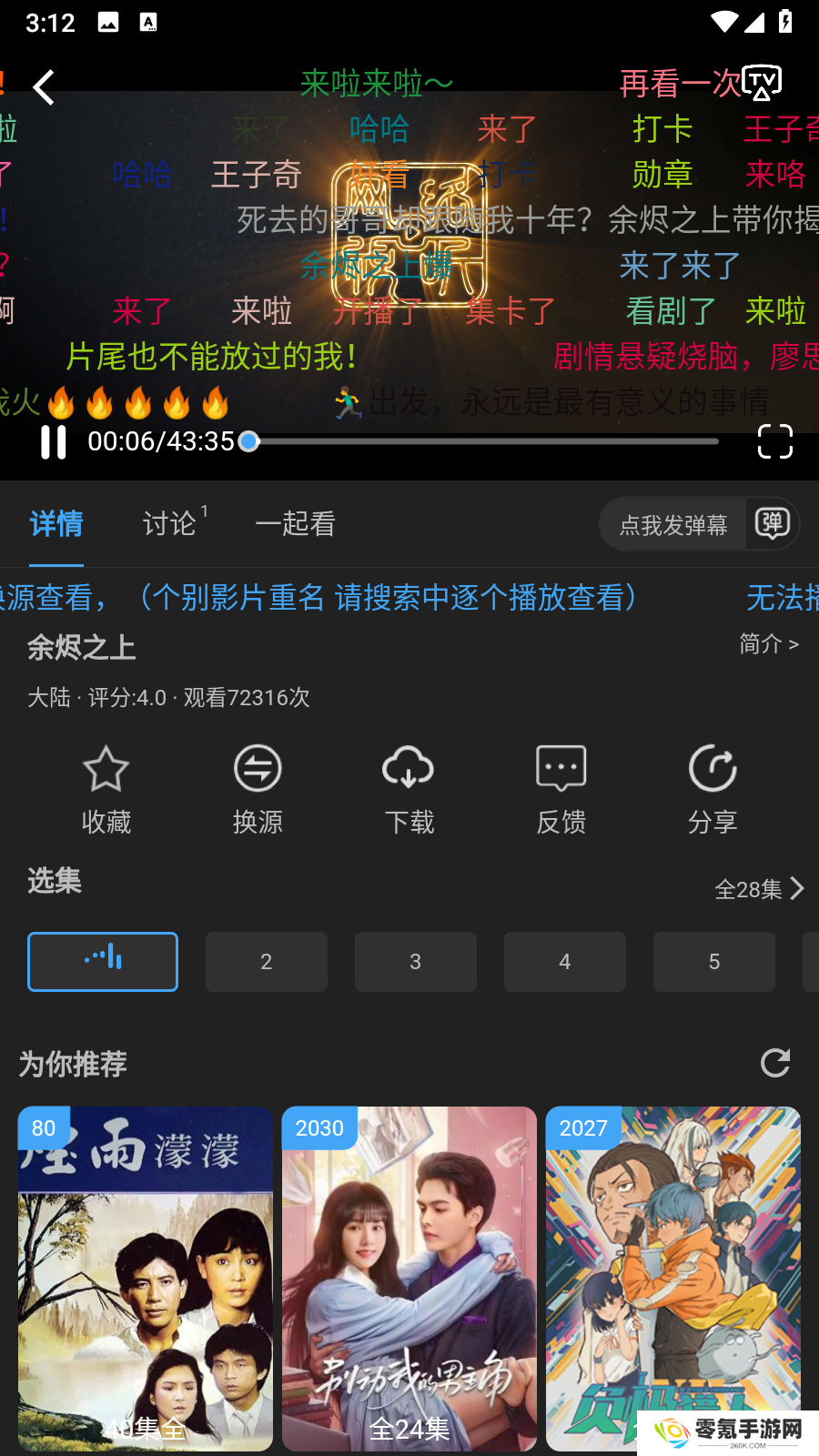This screenshot has height=1456, width=819.
Task: Open the 2030 drama with 全24集
Action: pos(409,1279)
